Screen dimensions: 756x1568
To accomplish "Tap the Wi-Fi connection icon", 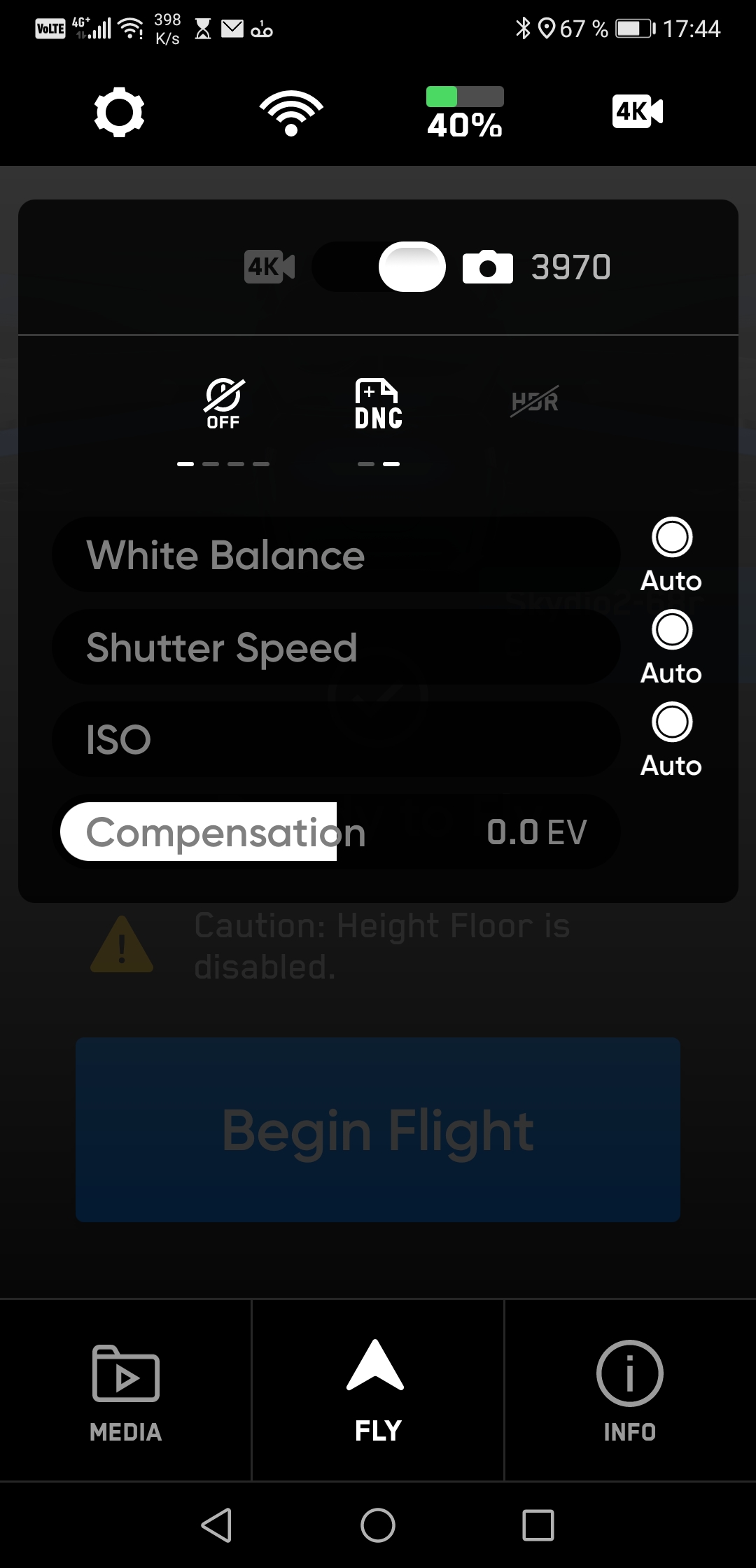I will [x=291, y=112].
